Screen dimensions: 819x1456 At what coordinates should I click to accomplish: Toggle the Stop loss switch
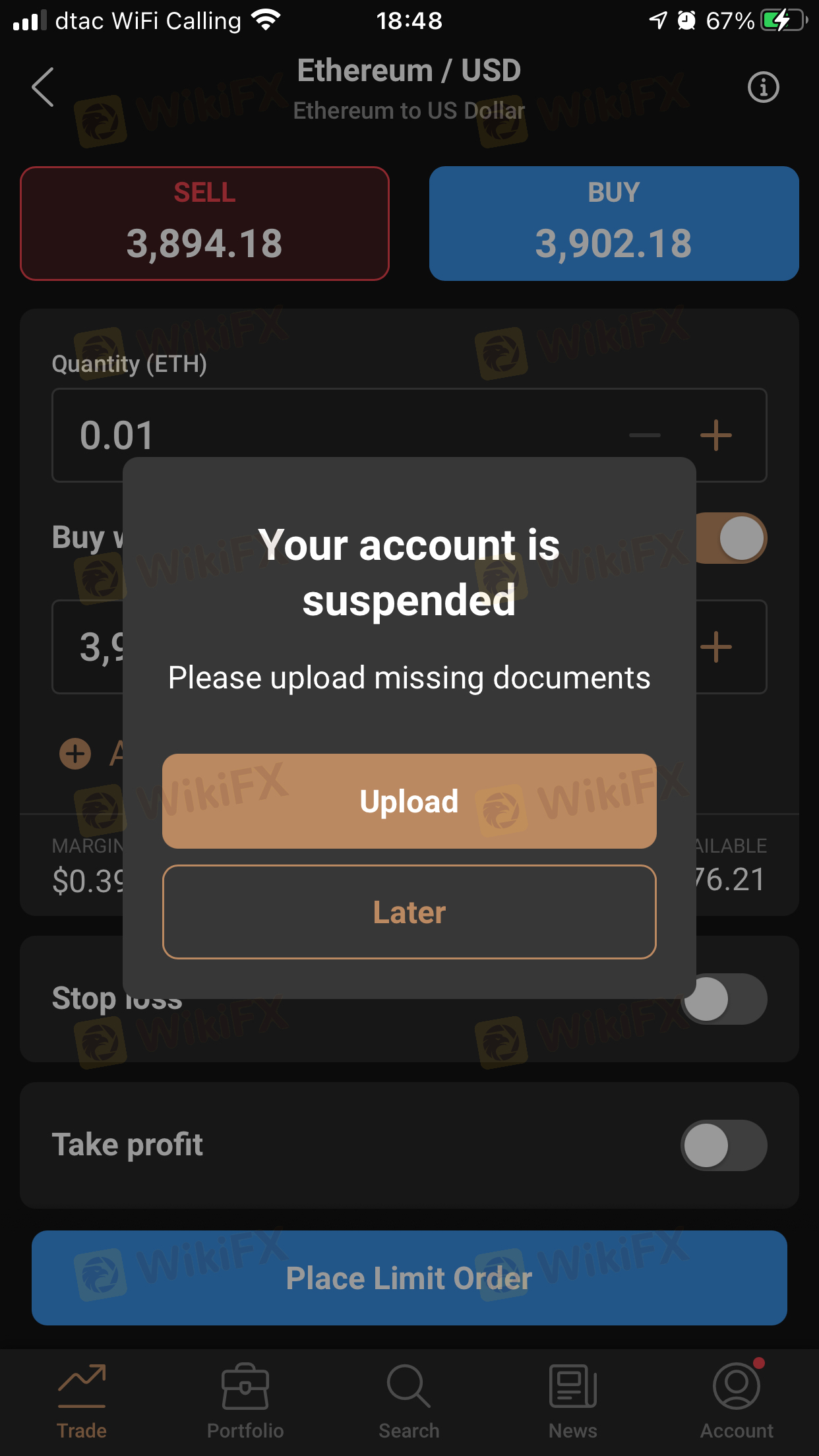pos(725,1000)
